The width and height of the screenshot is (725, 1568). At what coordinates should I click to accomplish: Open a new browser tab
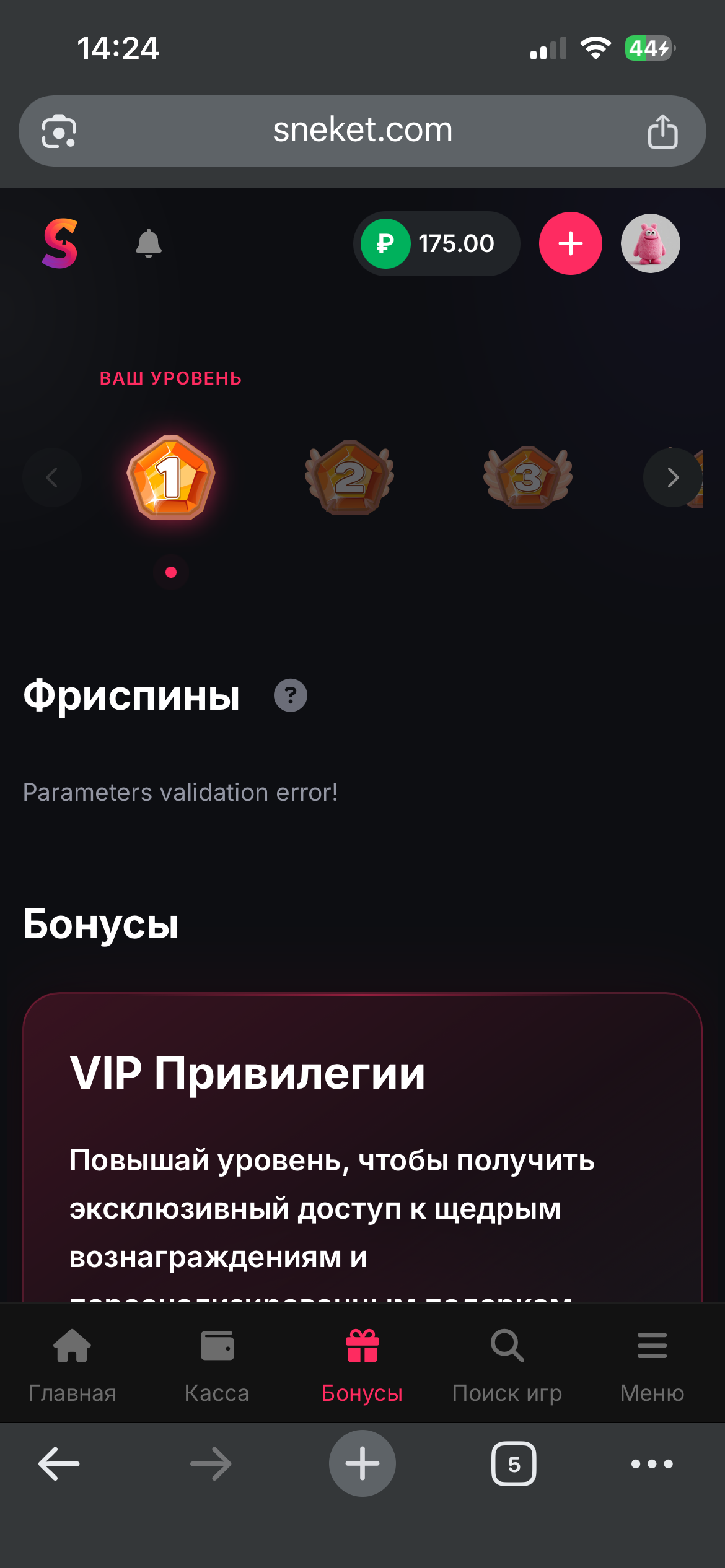(362, 1464)
